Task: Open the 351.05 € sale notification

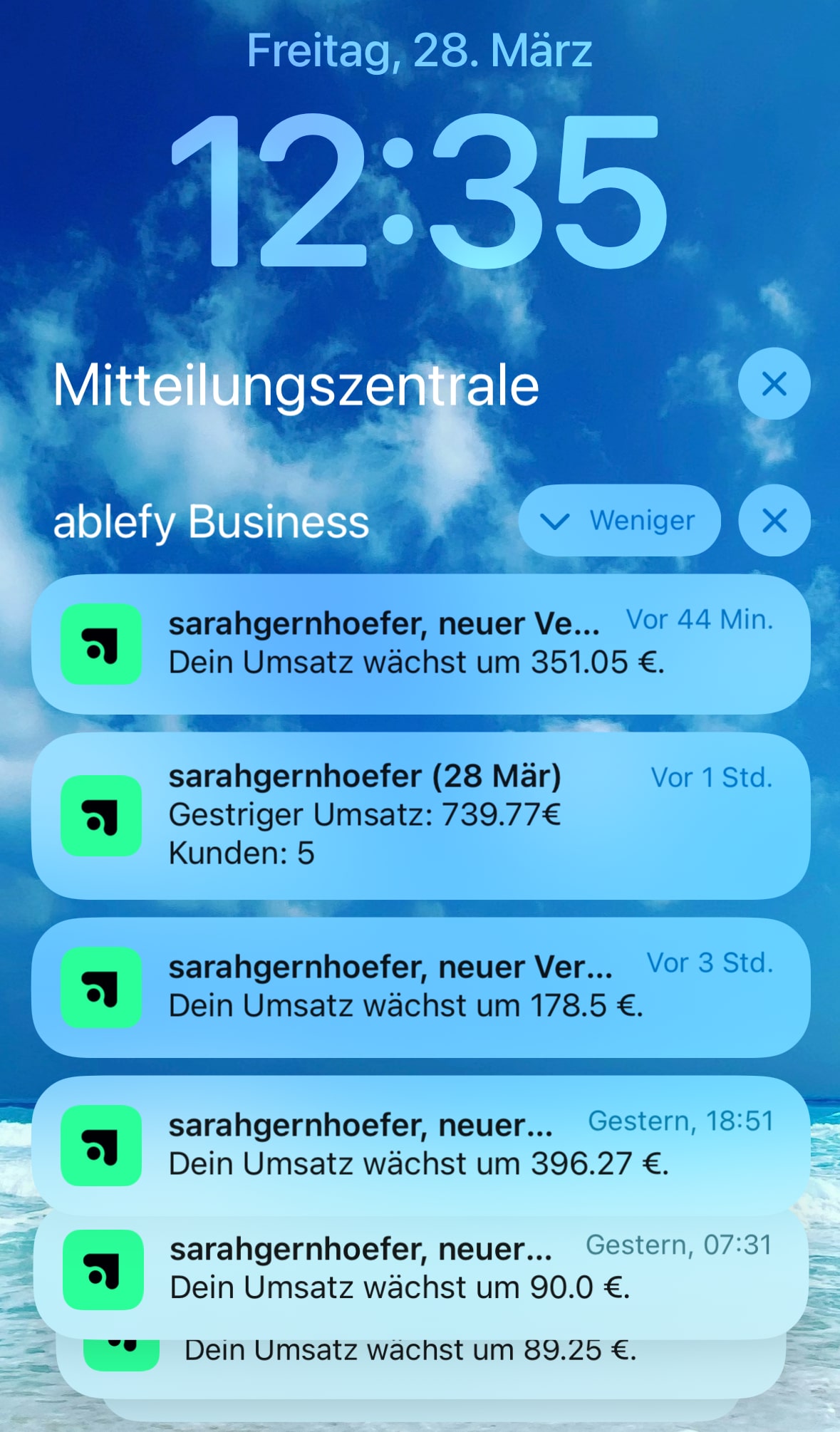Action: [420, 644]
